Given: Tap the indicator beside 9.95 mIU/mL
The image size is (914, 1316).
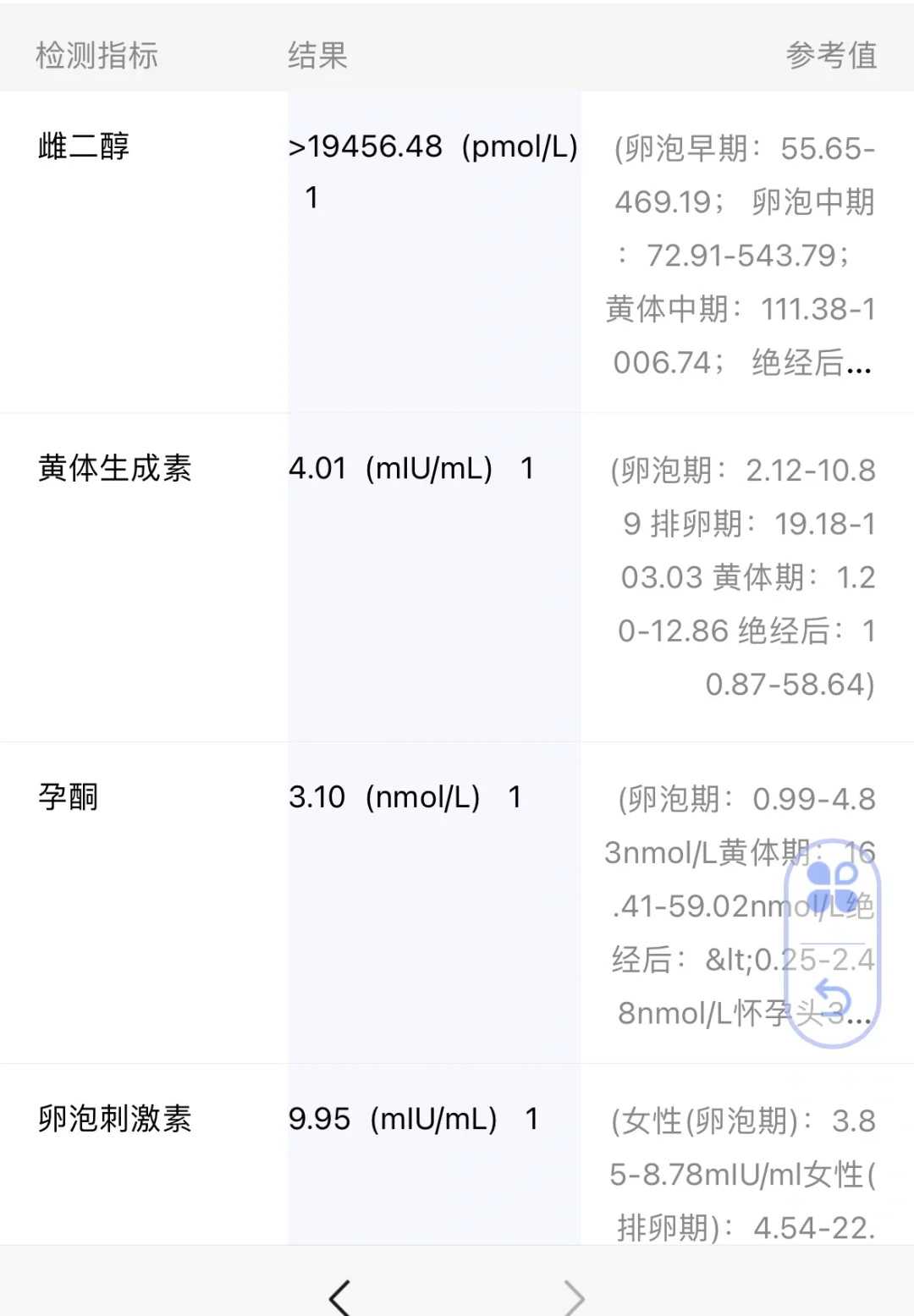Looking at the screenshot, I should tap(531, 1119).
